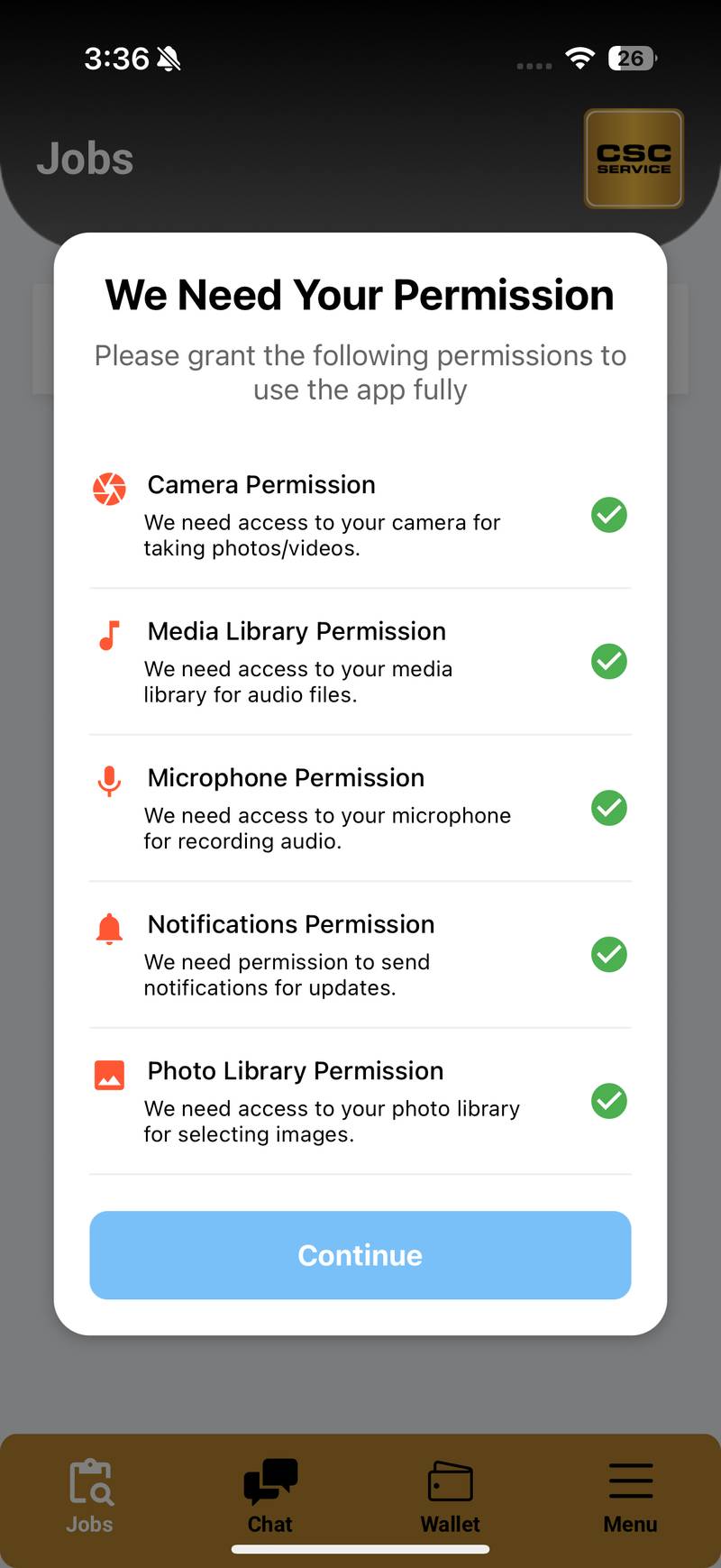Go to the Jobs tab

point(90,1496)
